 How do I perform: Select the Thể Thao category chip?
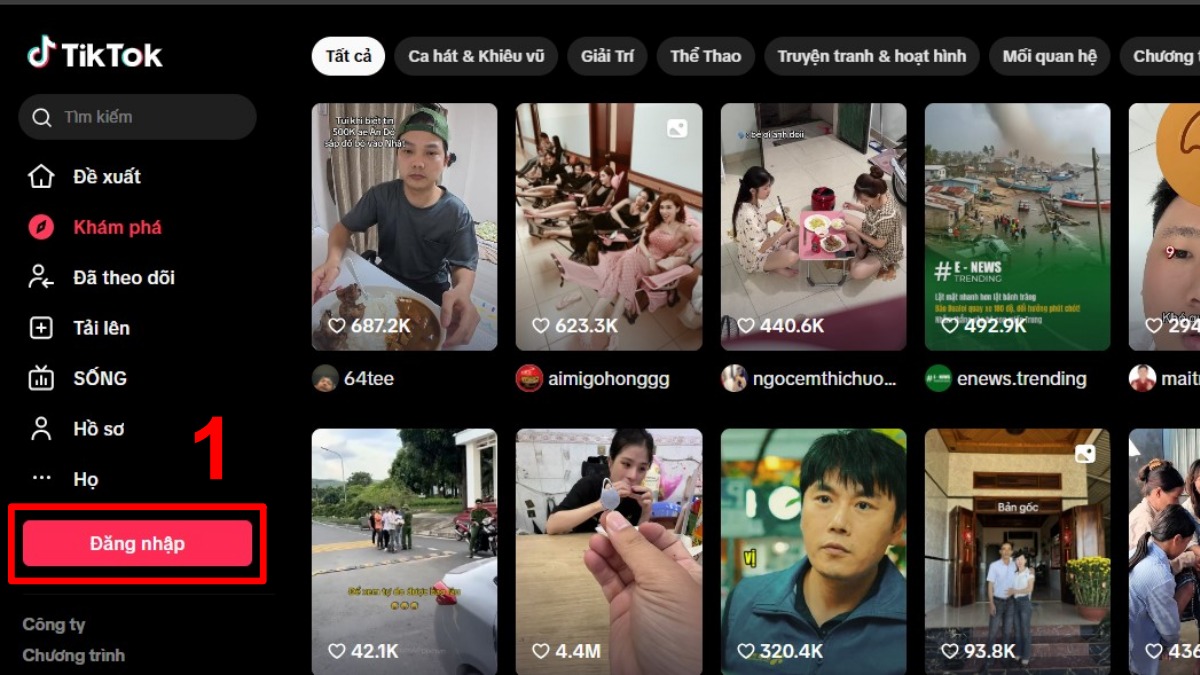(705, 56)
